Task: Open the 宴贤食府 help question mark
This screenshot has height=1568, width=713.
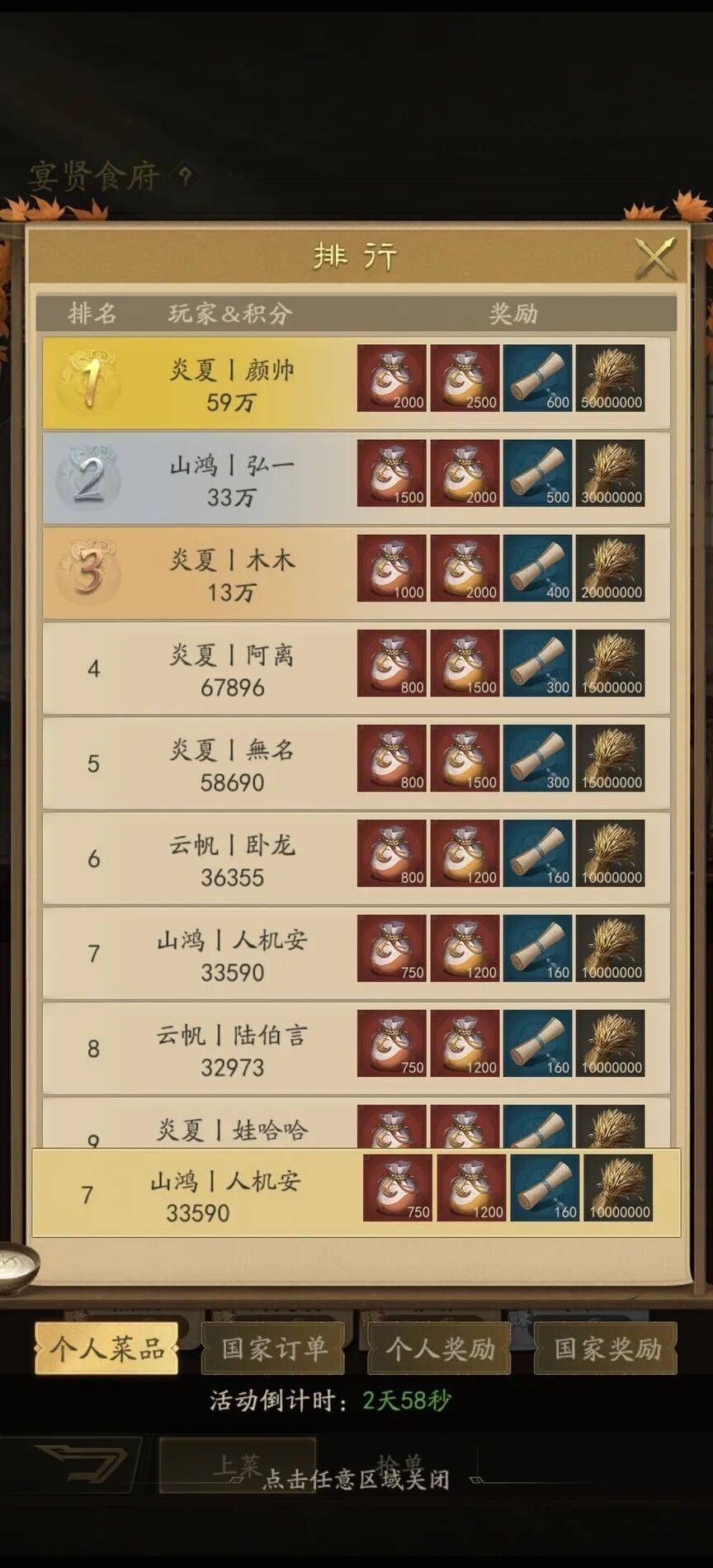Action: coord(186,176)
